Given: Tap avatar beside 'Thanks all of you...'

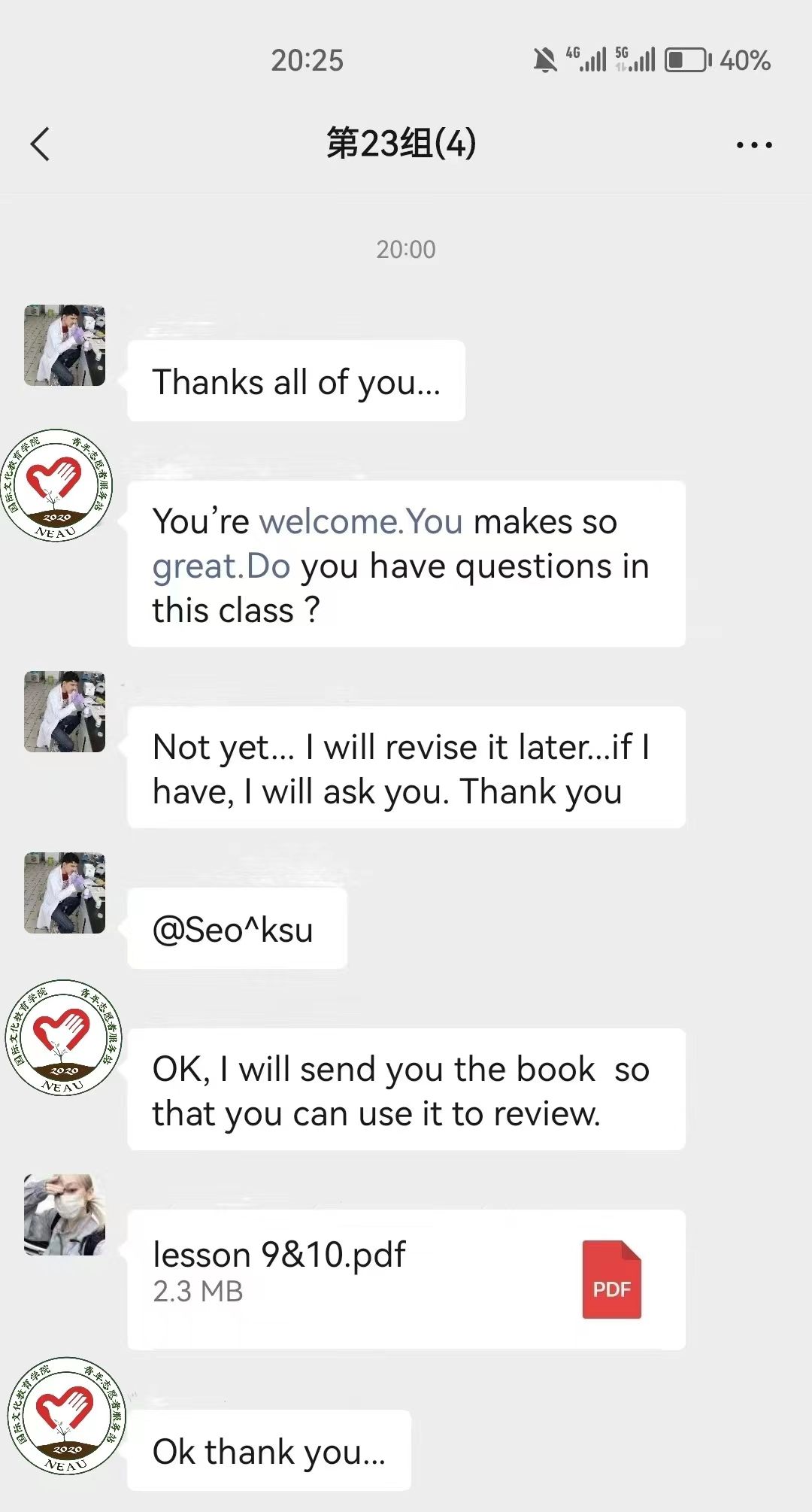Looking at the screenshot, I should pyautogui.click(x=65, y=345).
